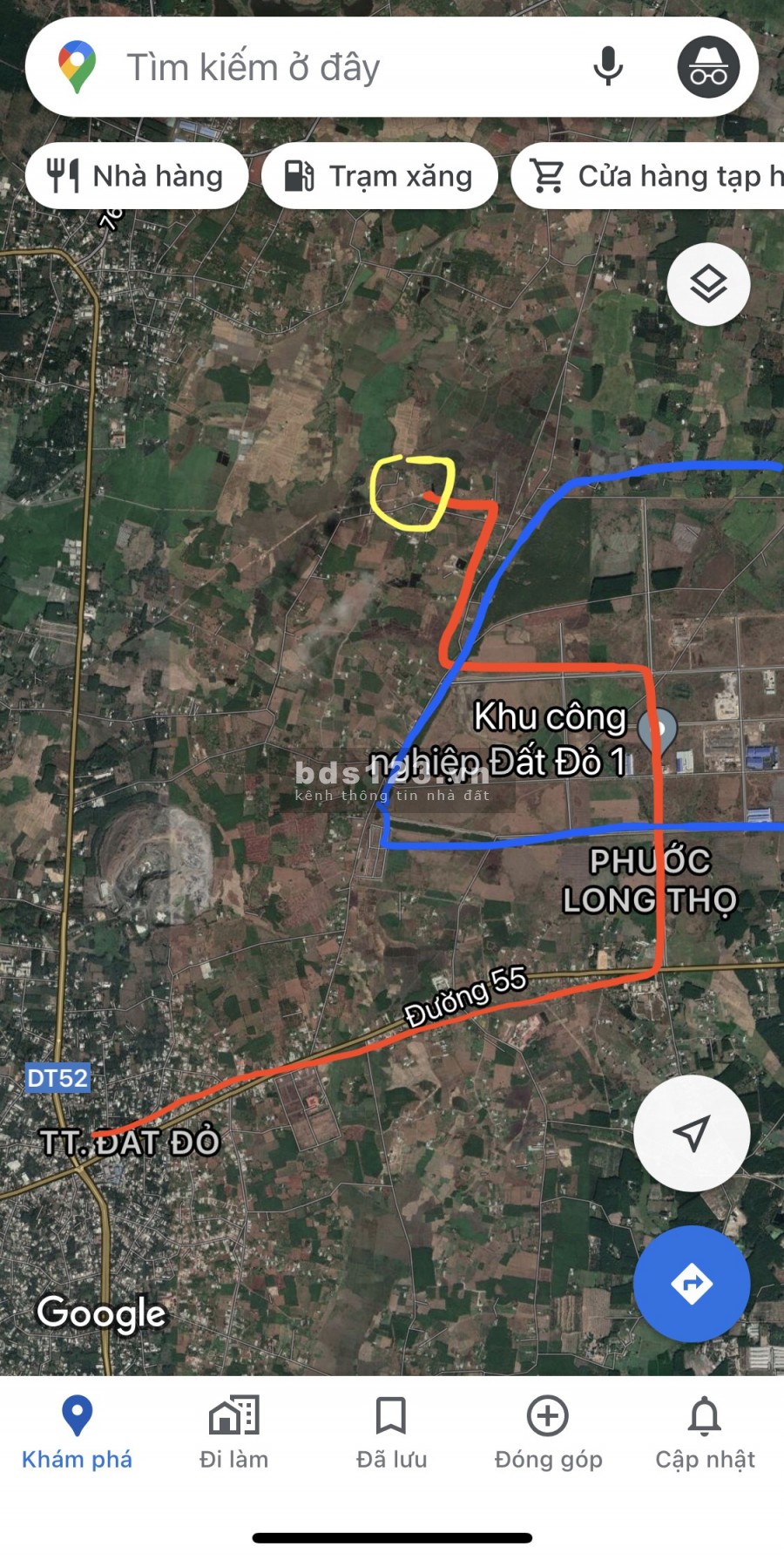Select the 'Trạm xăng' chip

[x=379, y=176]
